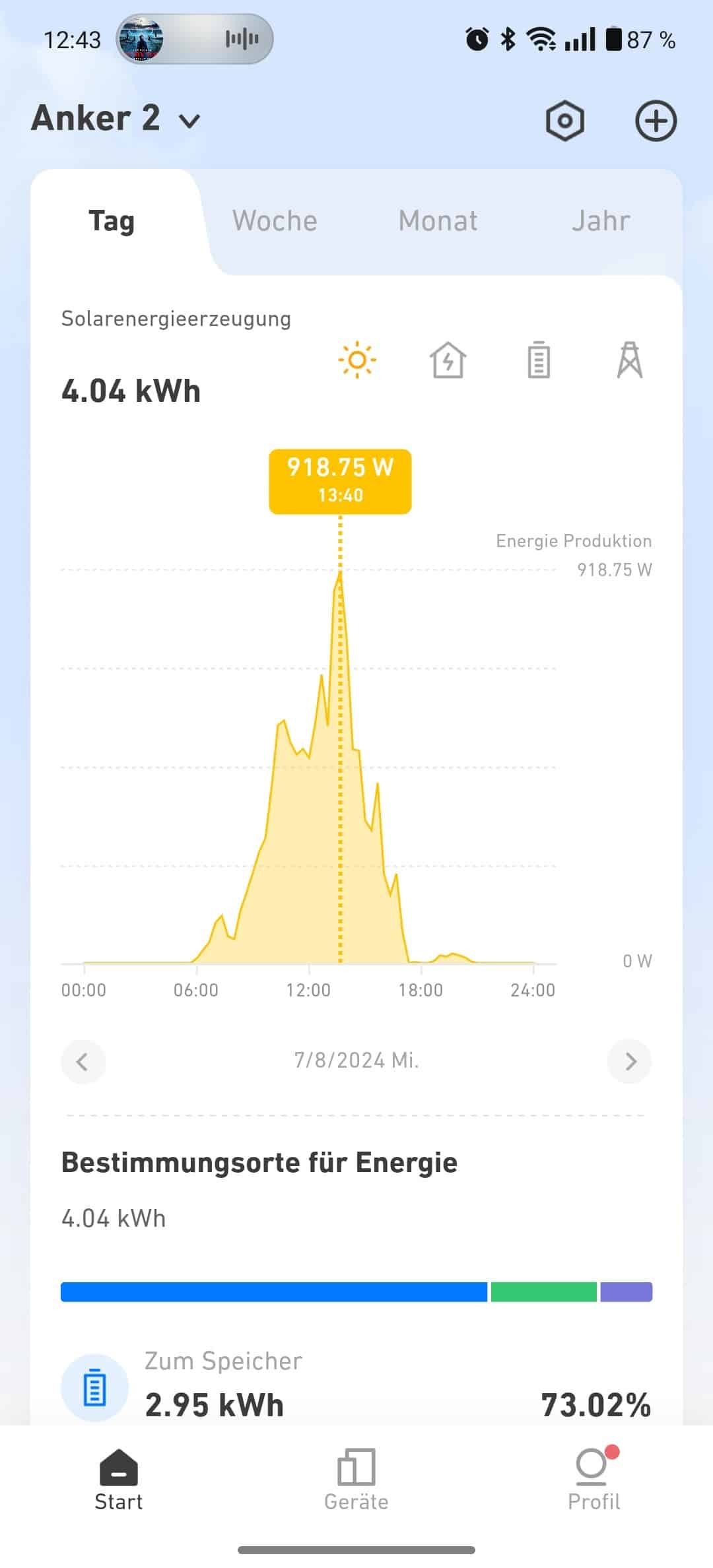Select the Tag tab
Screen dimensions: 713x1568
point(112,221)
